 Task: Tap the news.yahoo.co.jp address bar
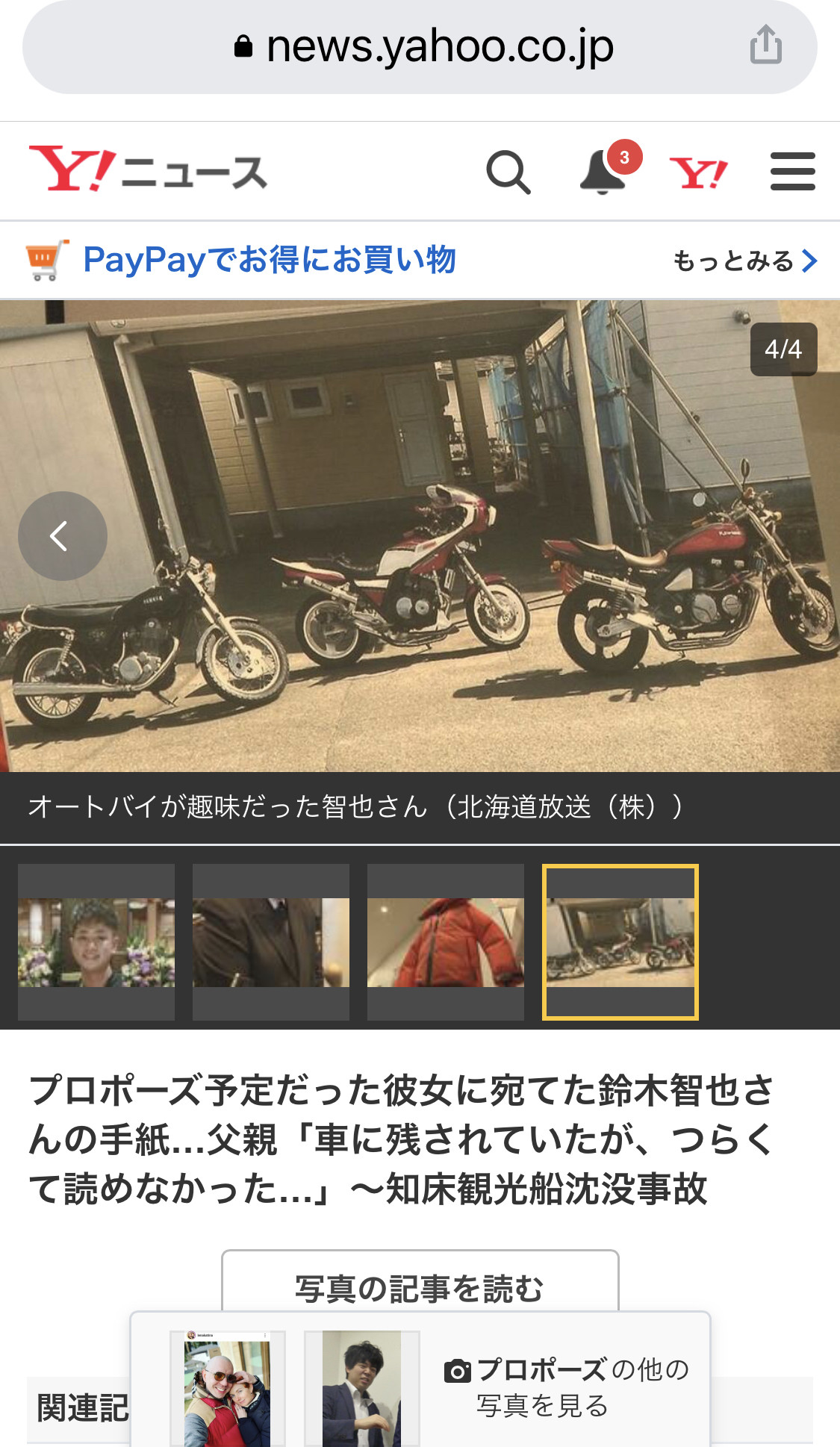(423, 46)
